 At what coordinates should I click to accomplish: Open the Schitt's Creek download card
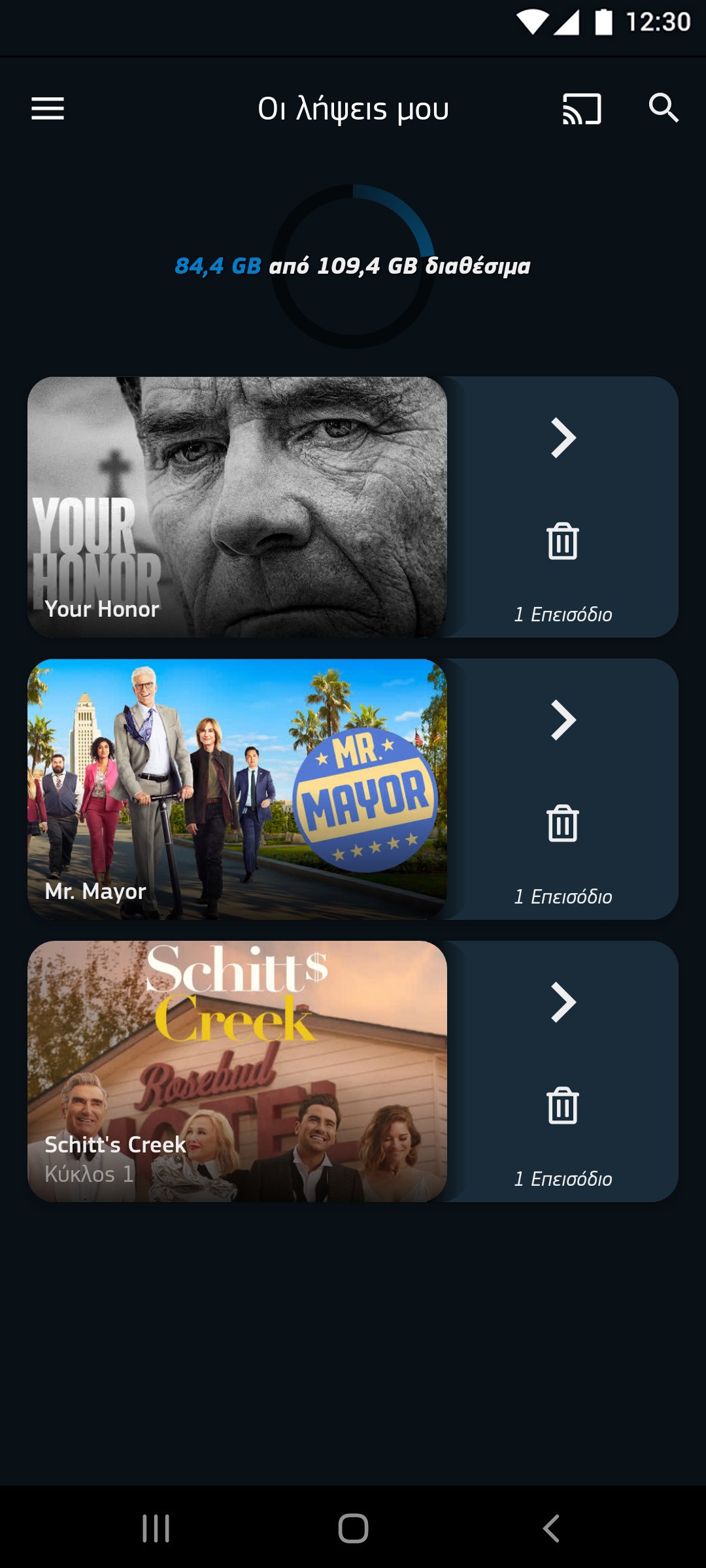tap(237, 1071)
